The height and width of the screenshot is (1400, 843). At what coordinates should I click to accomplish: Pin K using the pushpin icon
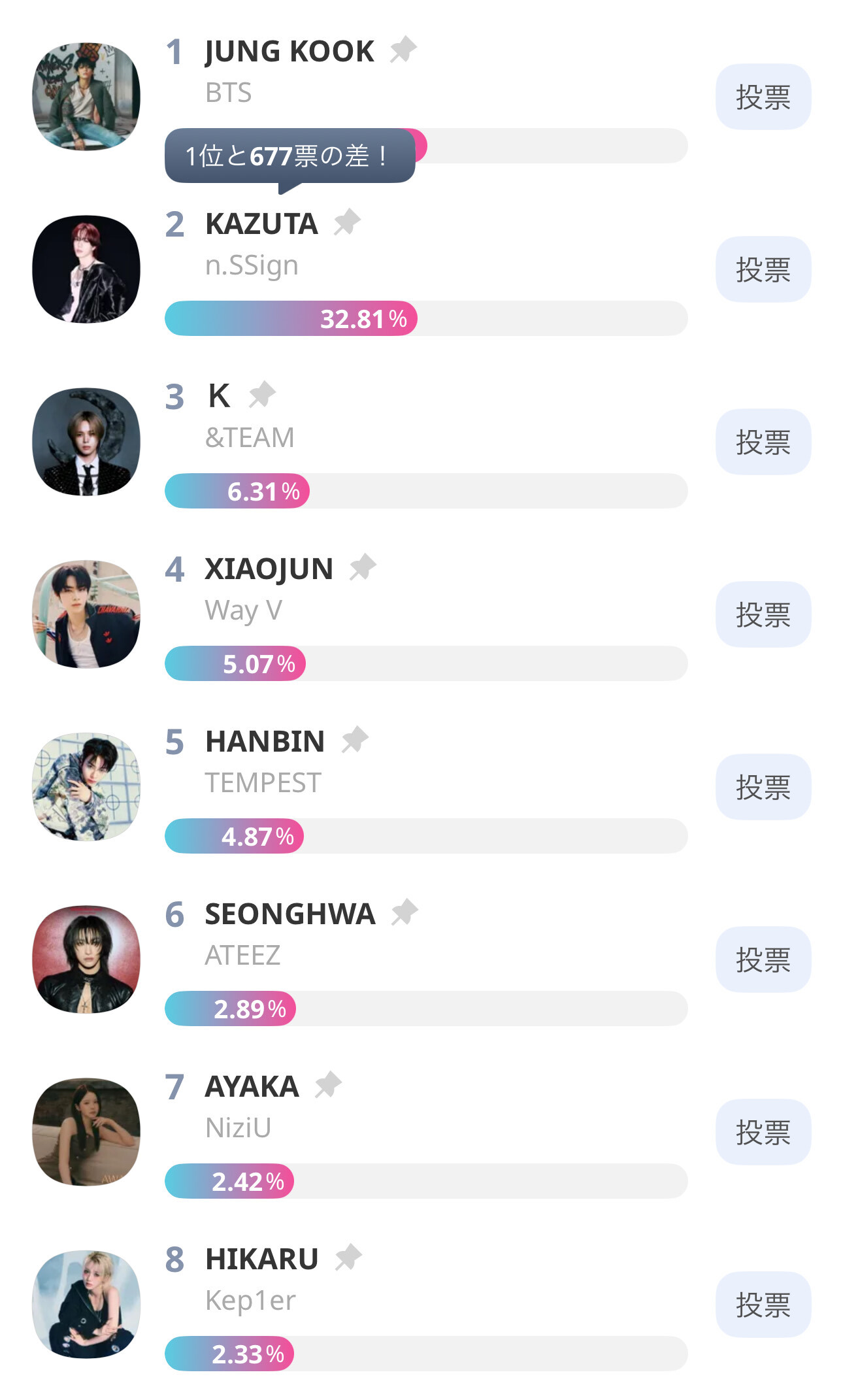tap(262, 395)
